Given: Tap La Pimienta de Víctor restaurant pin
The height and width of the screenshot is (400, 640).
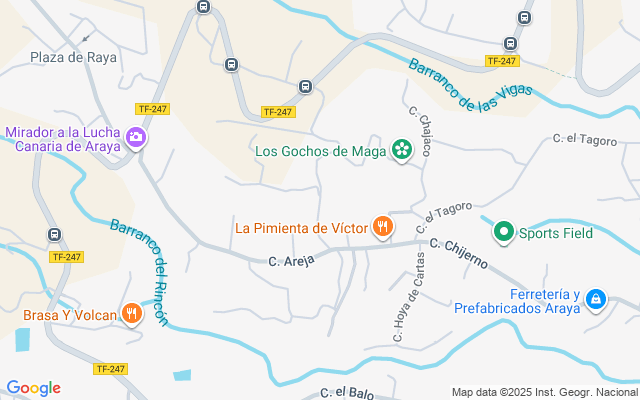Looking at the screenshot, I should [x=383, y=227].
